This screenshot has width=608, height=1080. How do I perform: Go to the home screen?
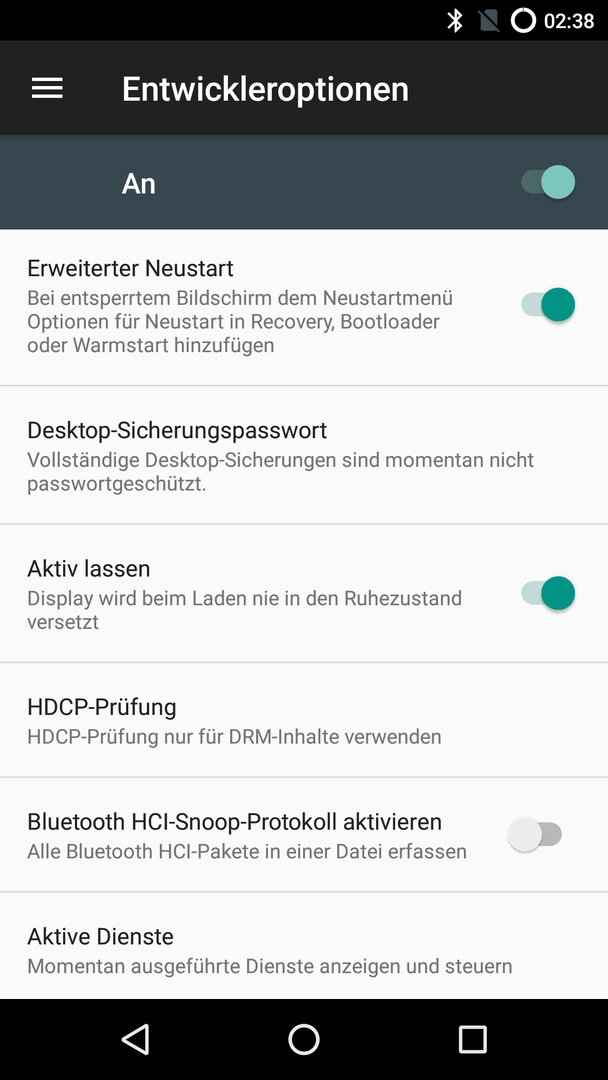point(304,1039)
